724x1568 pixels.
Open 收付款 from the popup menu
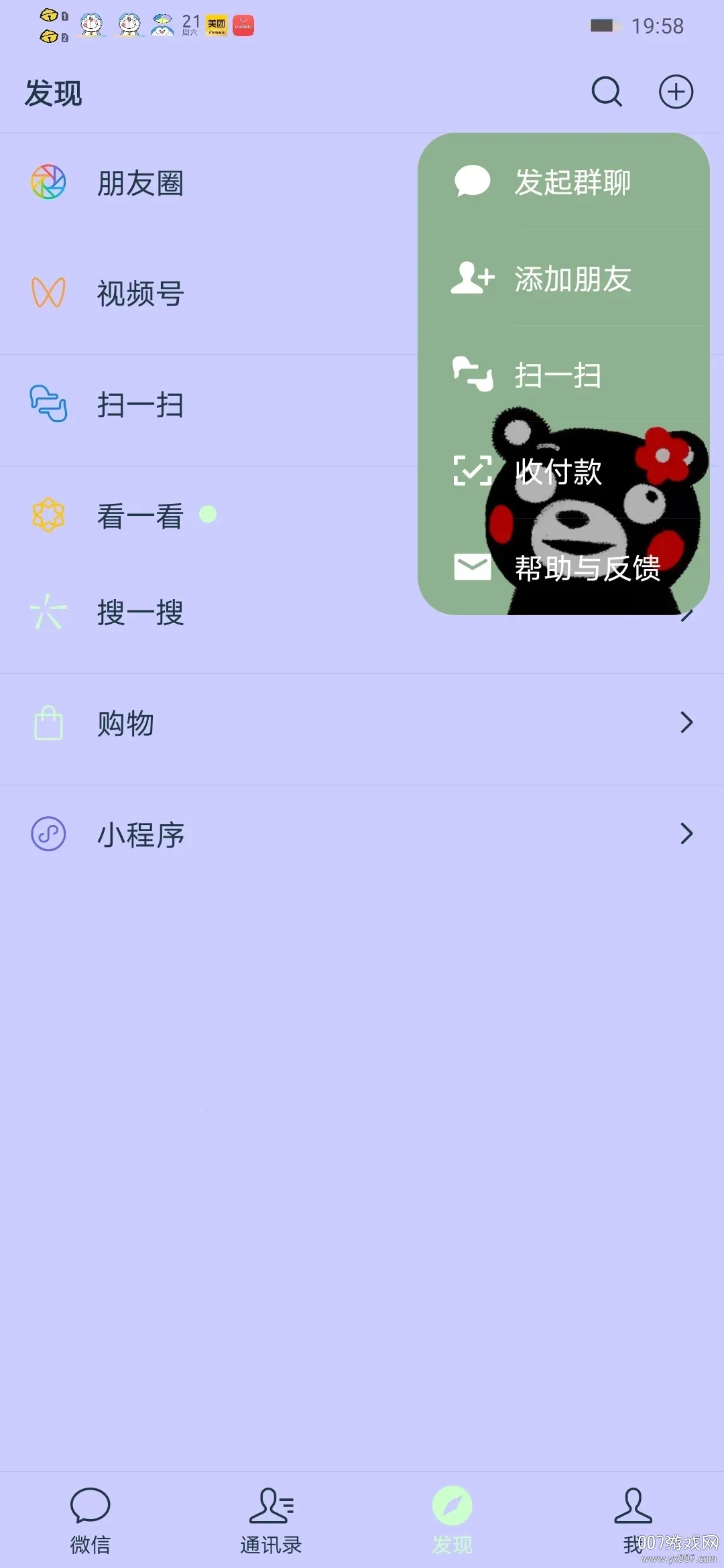click(558, 472)
